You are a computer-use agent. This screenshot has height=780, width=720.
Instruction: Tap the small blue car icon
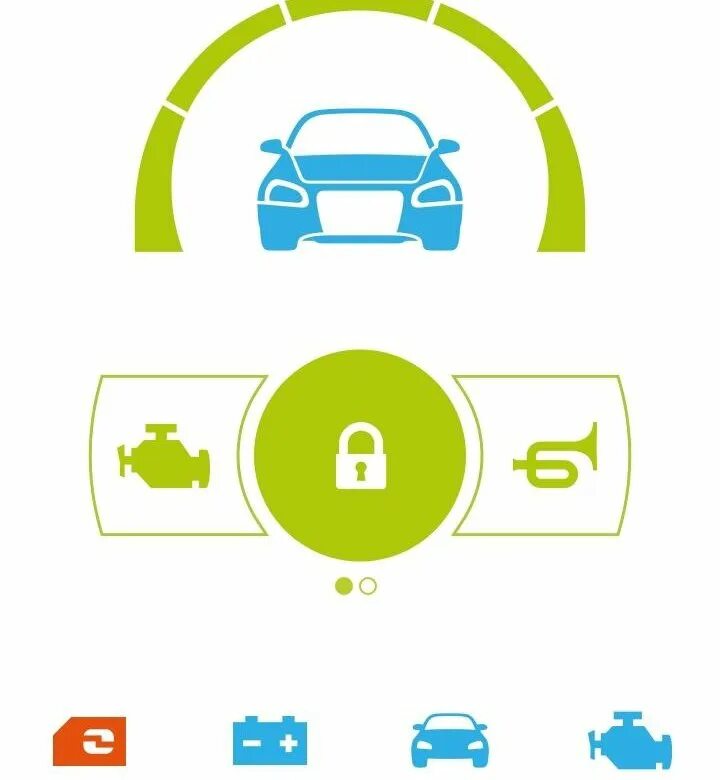pyautogui.click(x=450, y=741)
